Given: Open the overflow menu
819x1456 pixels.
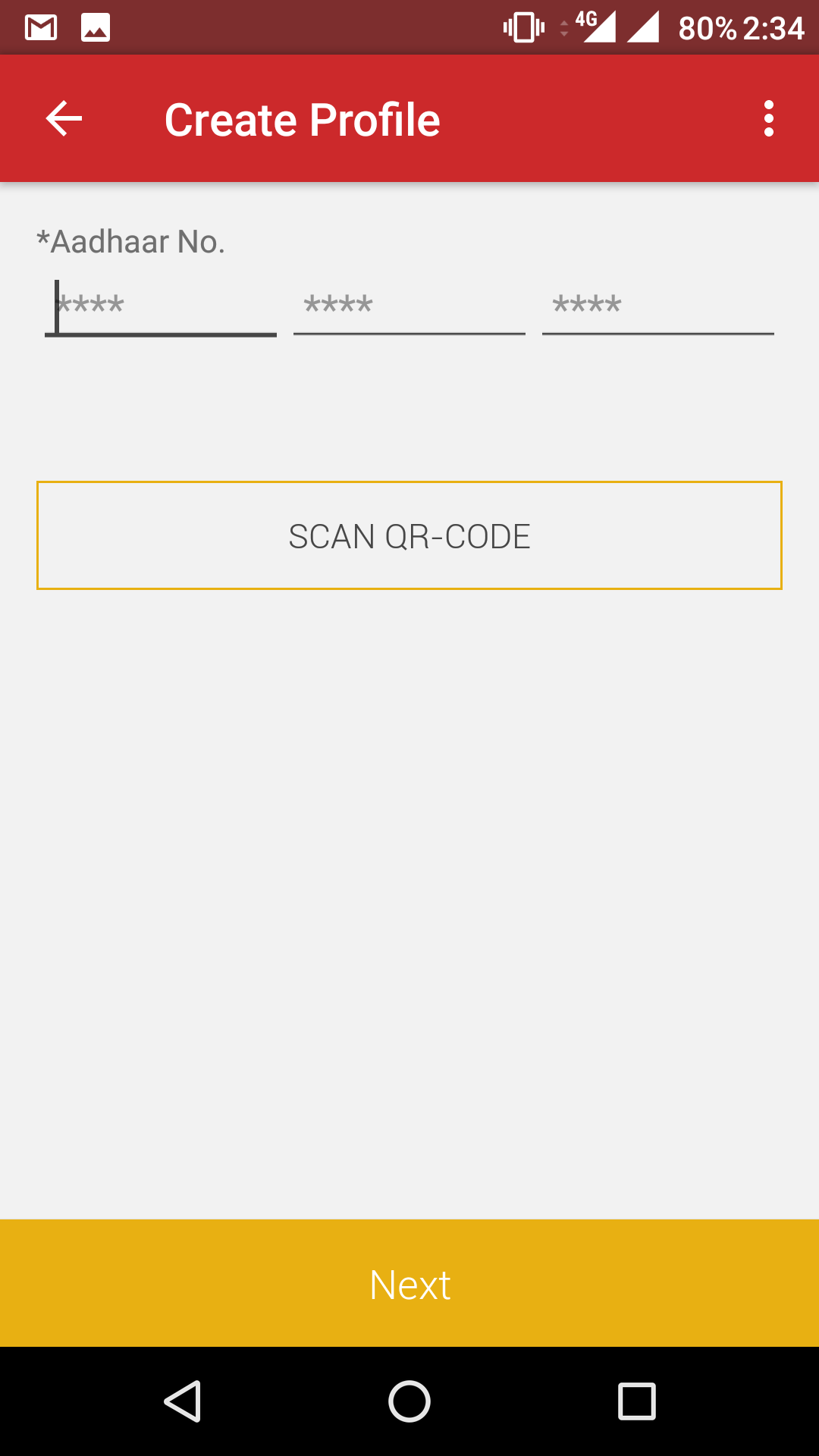Looking at the screenshot, I should pos(768,119).
